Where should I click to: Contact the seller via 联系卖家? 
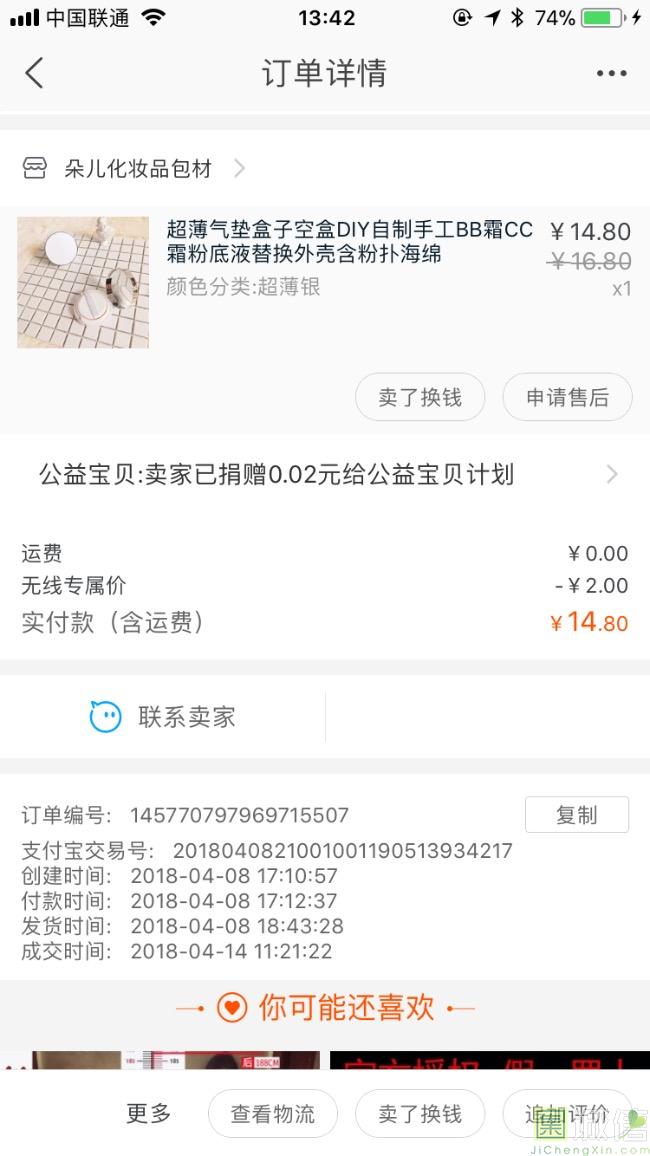coord(163,716)
